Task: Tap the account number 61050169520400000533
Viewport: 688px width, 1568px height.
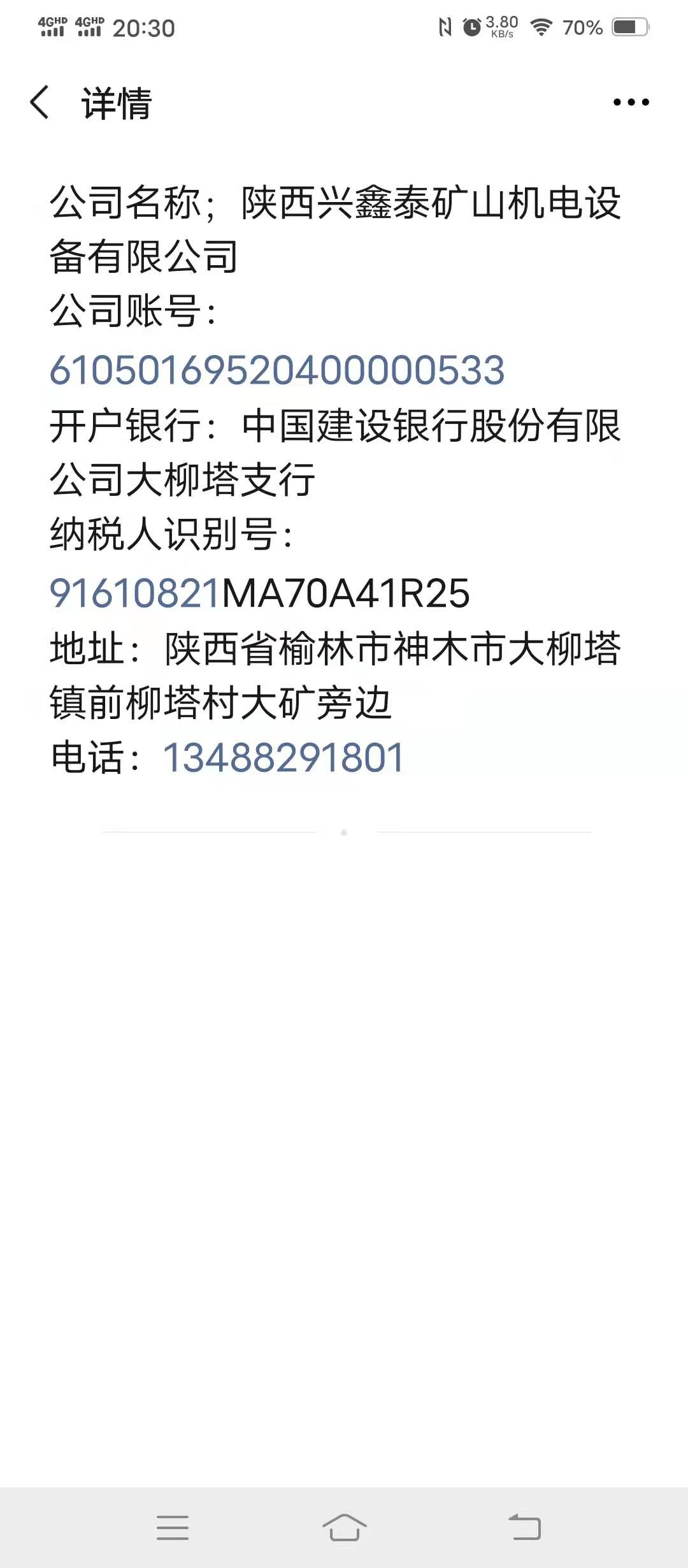Action: (277, 370)
